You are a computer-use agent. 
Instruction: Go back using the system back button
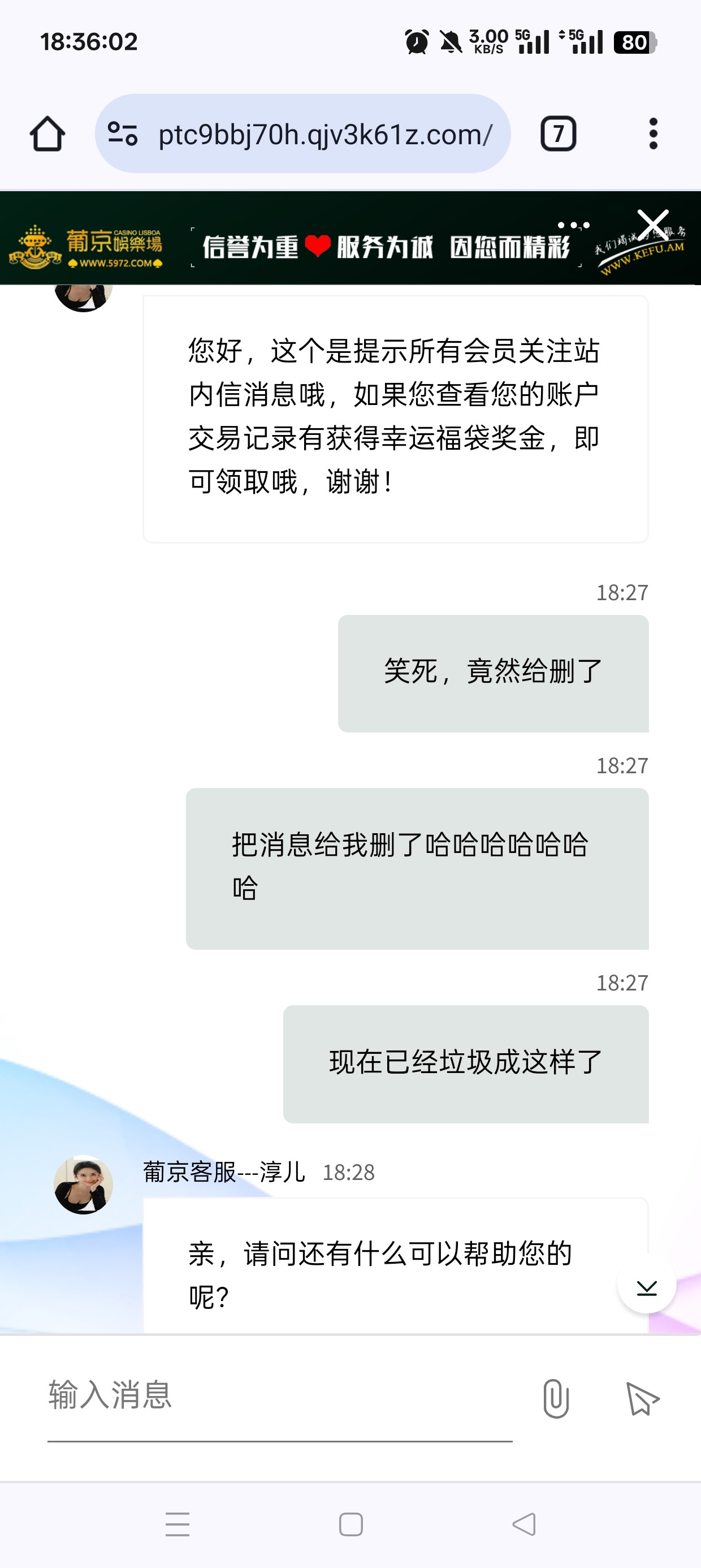tap(524, 1524)
